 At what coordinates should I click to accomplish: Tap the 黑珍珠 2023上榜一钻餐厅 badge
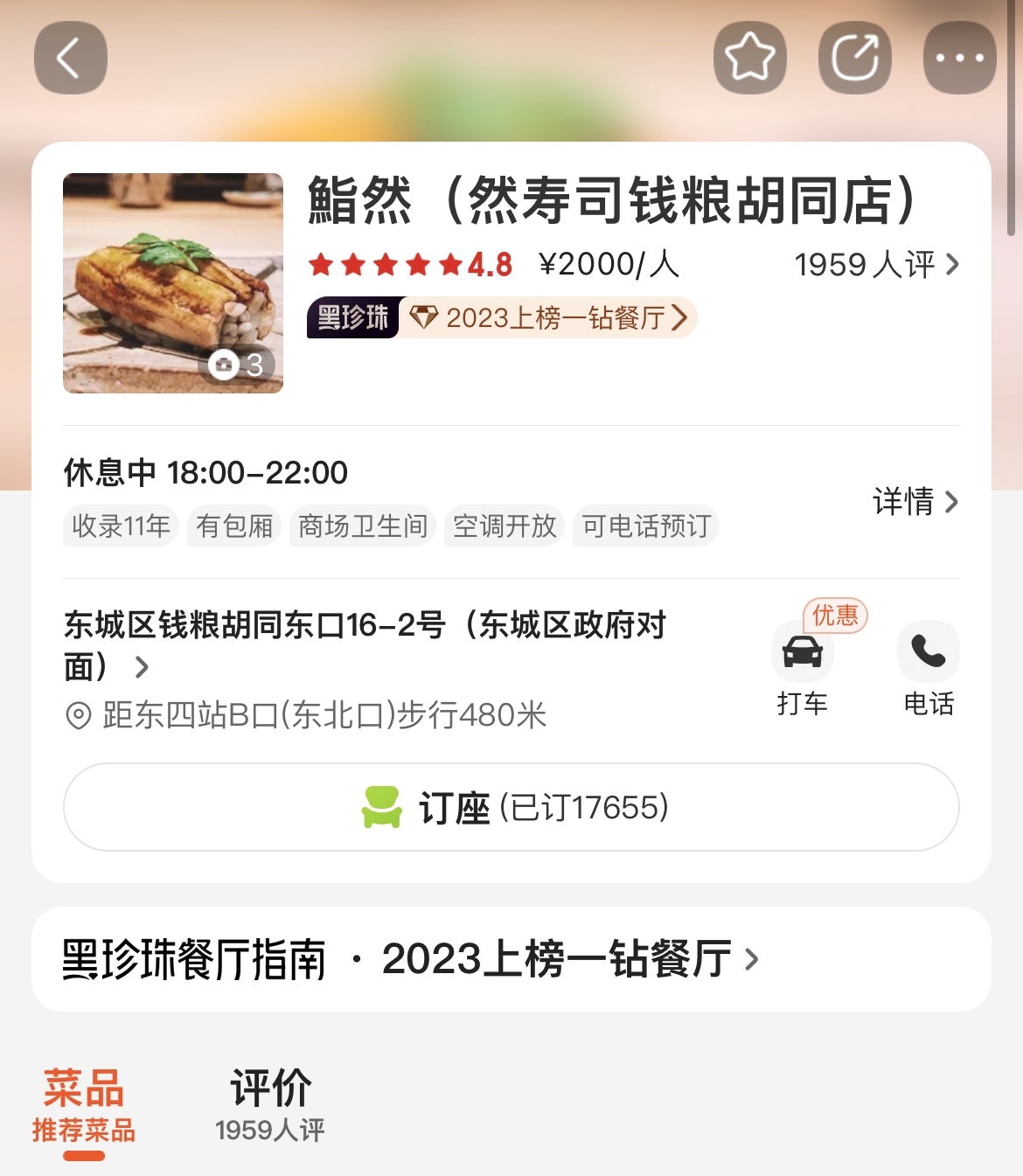point(501,317)
